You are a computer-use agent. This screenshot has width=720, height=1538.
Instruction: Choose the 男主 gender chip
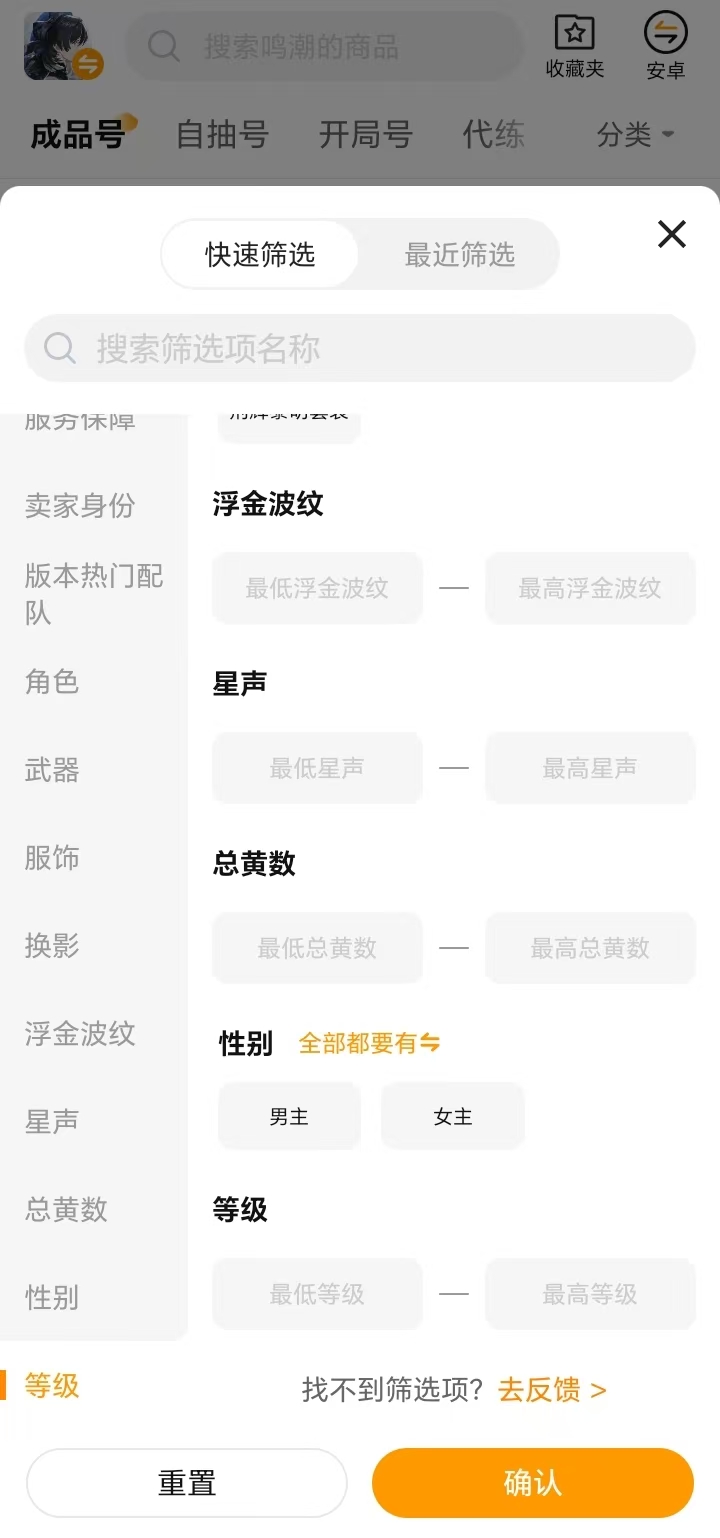(289, 1116)
